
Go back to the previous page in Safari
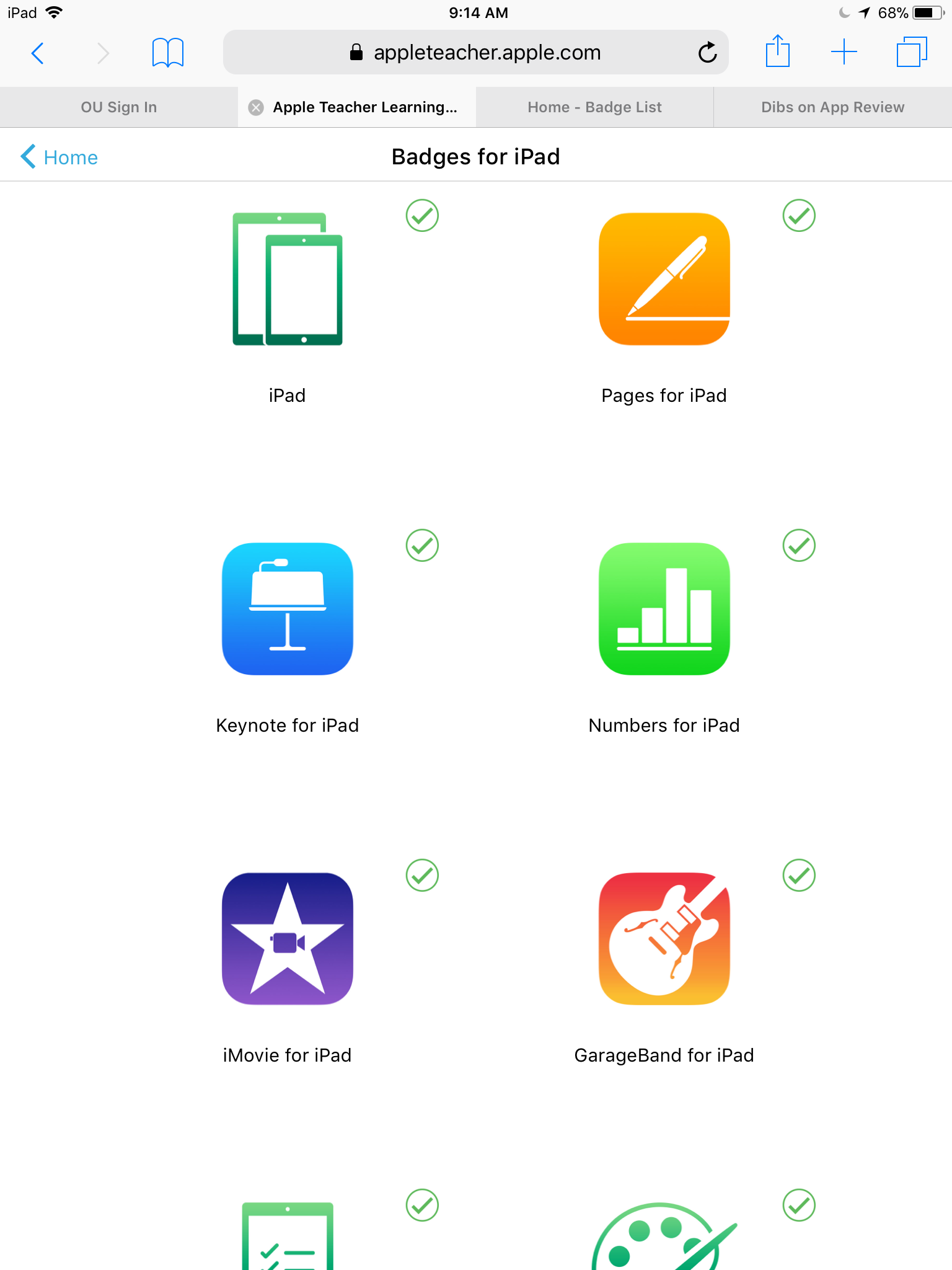point(38,53)
